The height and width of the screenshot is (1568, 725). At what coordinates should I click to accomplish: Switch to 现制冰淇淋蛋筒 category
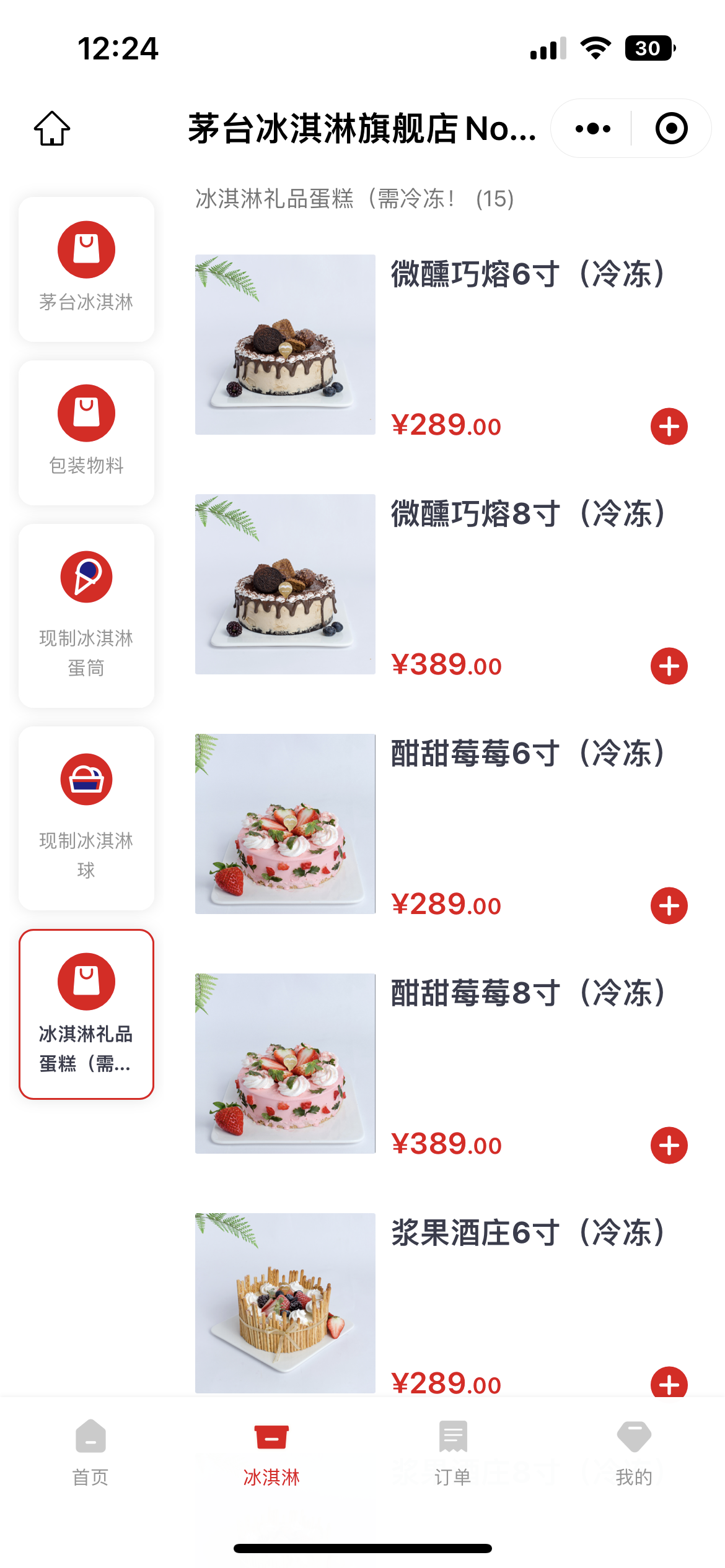(86, 615)
